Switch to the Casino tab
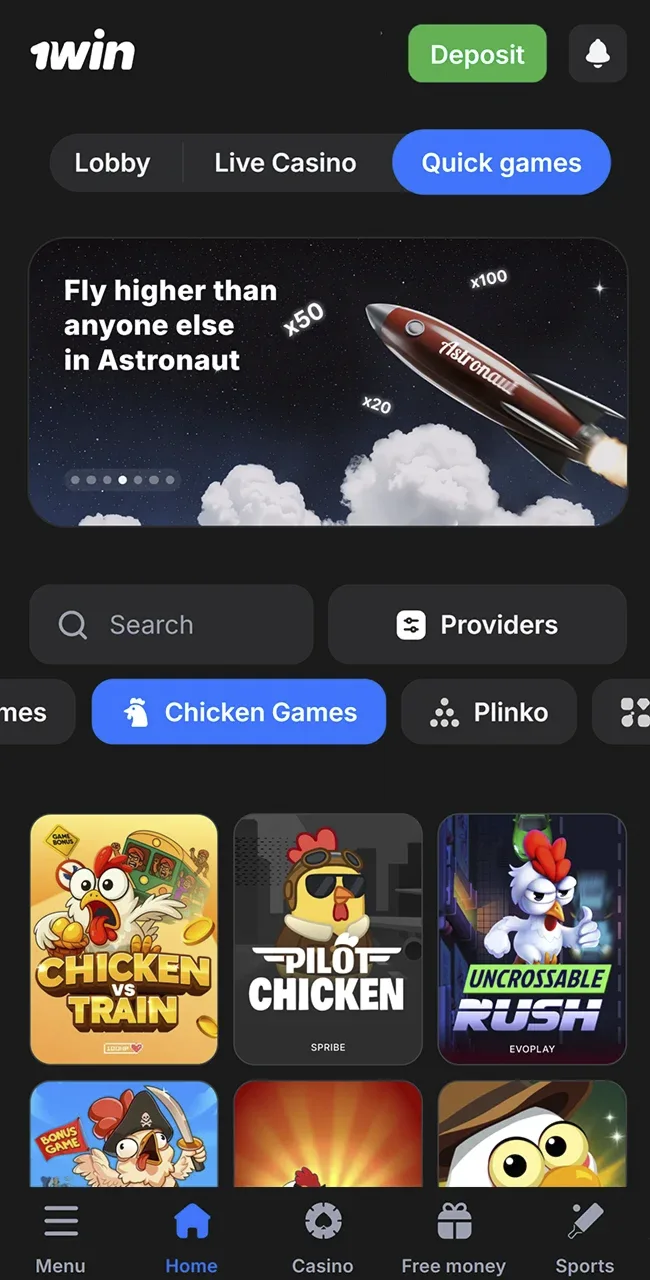 tap(322, 1238)
